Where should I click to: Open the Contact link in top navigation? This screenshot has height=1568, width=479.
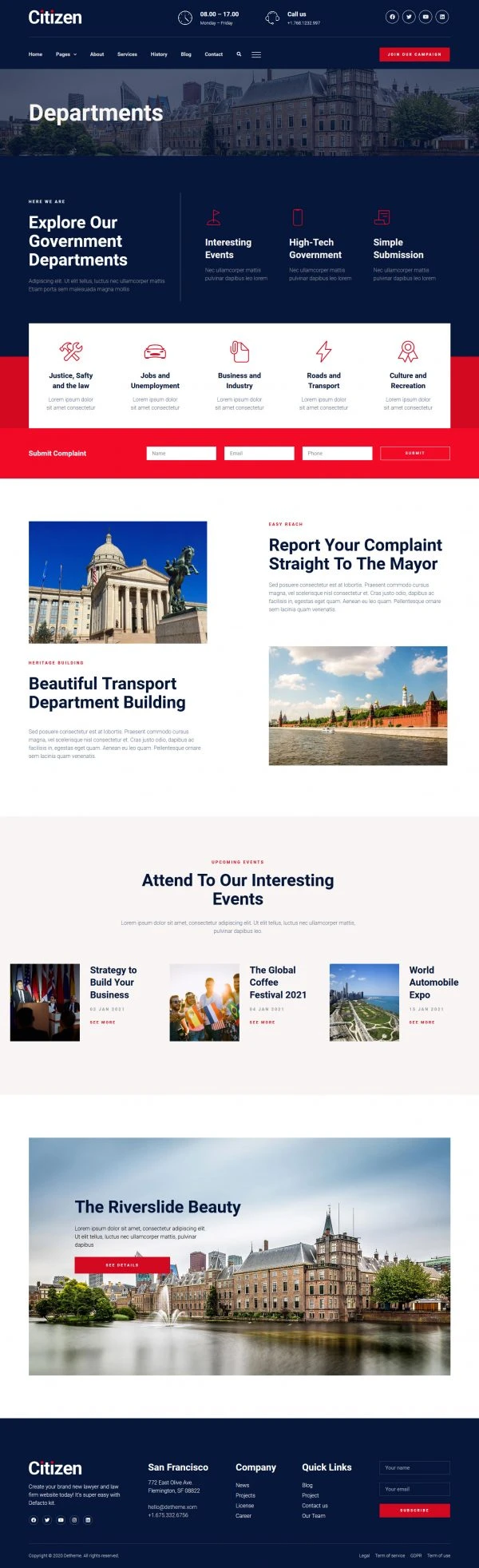[213, 54]
